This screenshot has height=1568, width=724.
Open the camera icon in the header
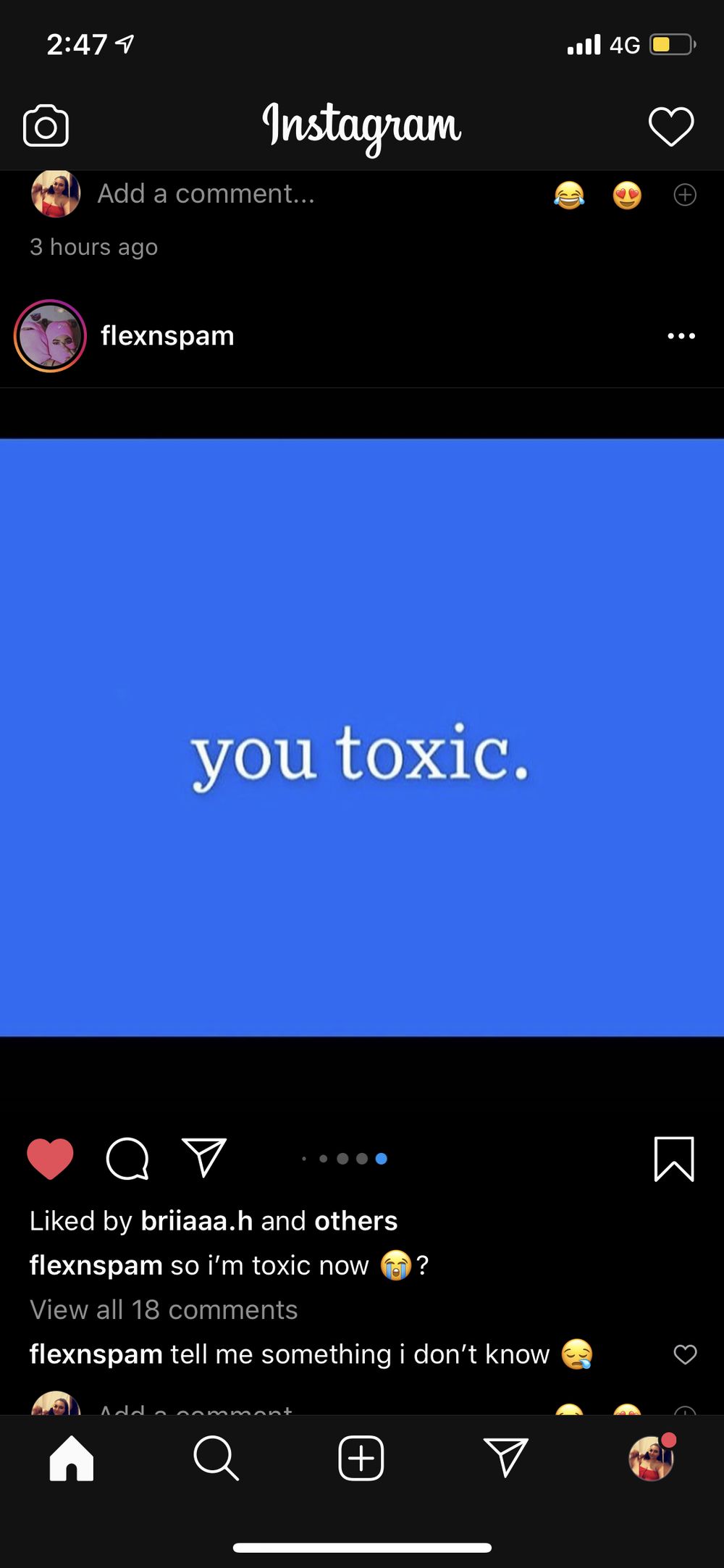pos(46,127)
